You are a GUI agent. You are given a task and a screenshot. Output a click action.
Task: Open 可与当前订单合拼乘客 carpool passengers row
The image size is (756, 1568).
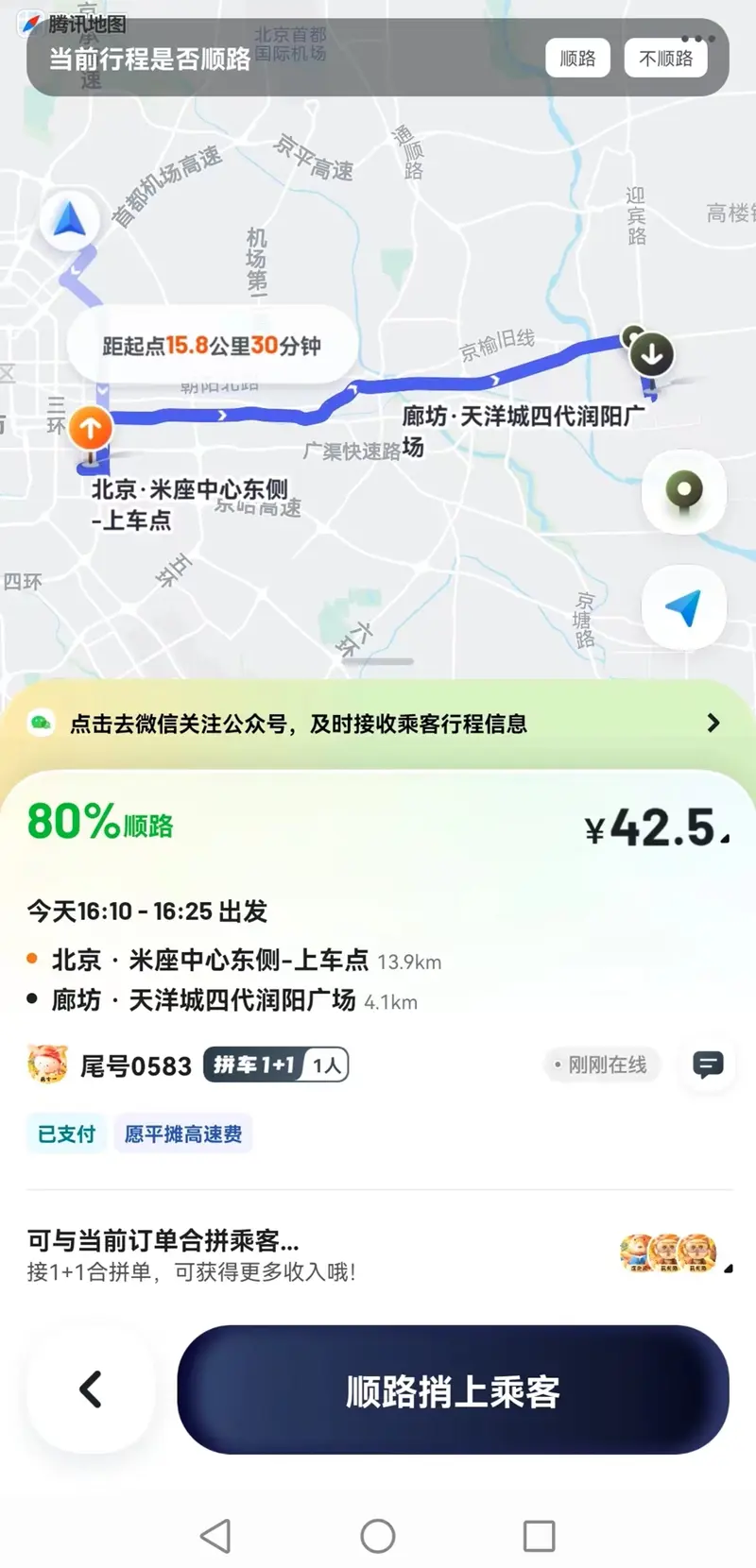coord(378,1254)
